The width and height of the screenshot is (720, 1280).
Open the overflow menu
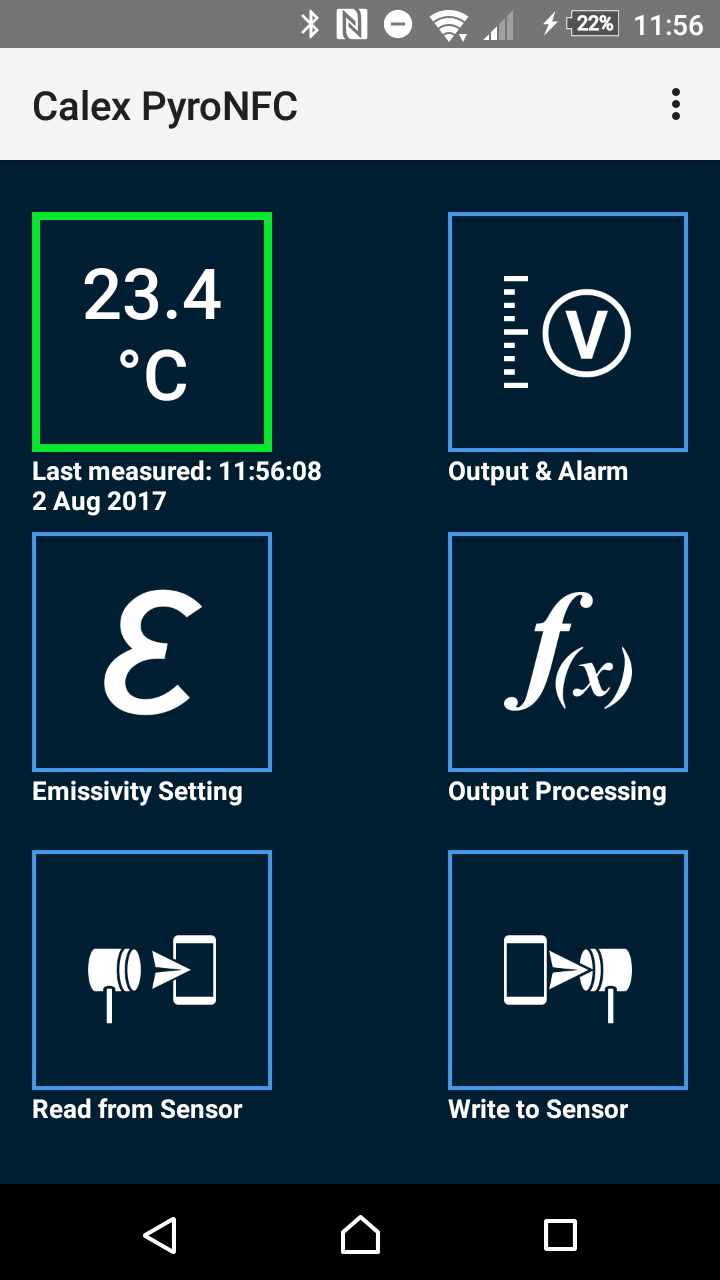676,104
